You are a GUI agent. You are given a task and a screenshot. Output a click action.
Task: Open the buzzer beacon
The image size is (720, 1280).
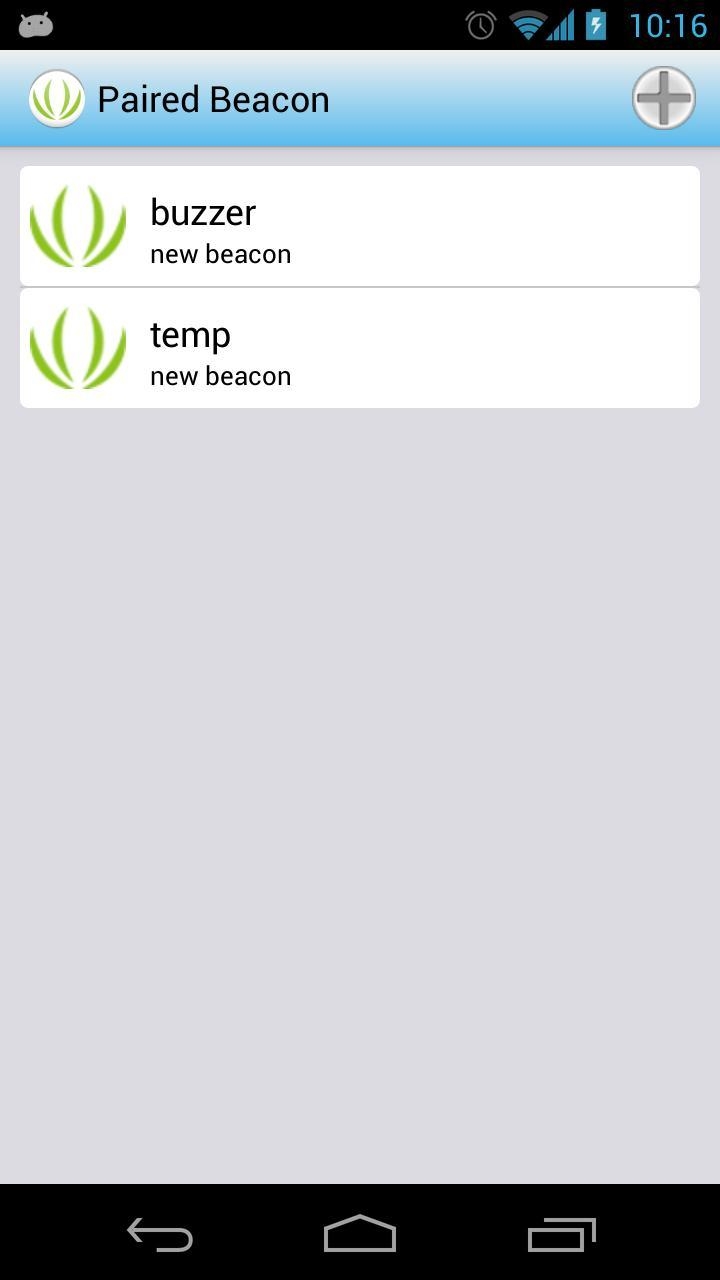tap(360, 226)
